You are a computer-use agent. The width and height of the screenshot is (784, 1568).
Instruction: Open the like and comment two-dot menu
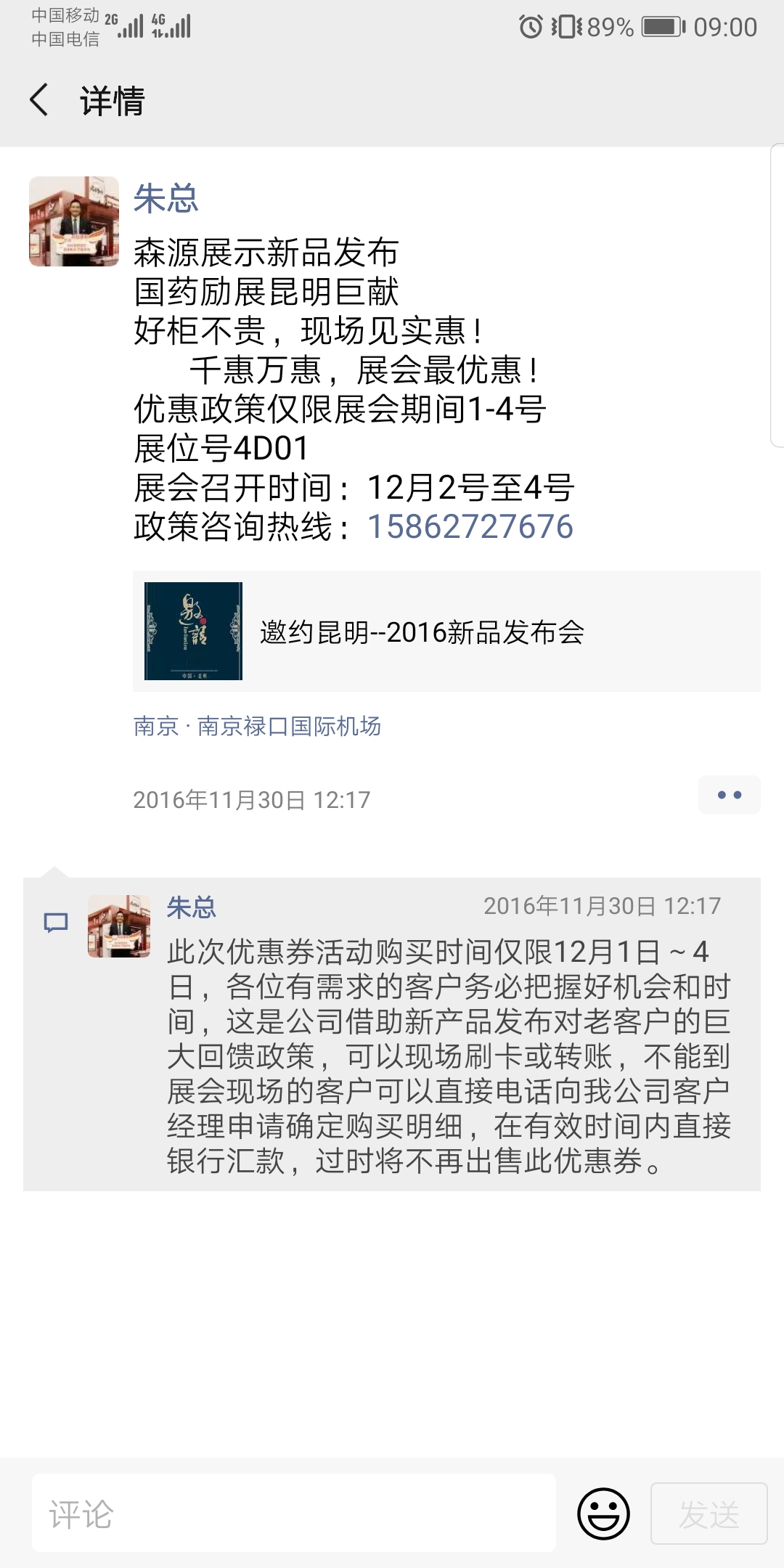(x=729, y=795)
